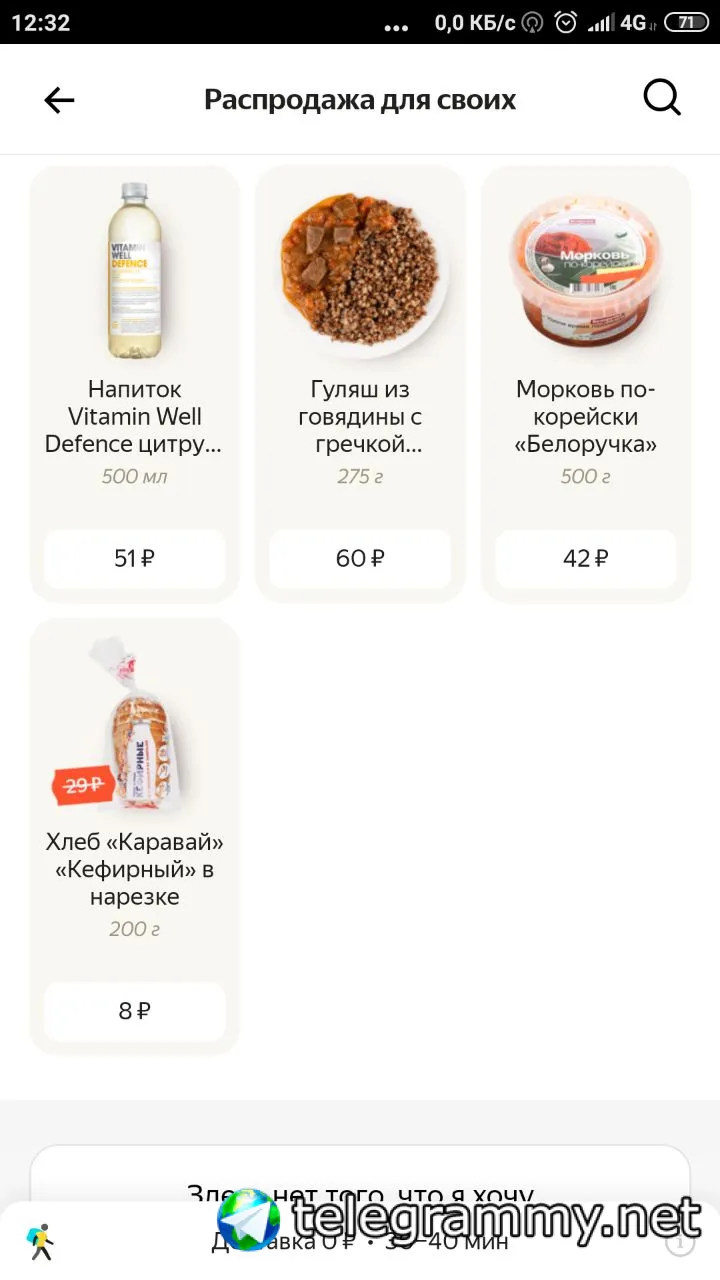Open the Vitamin Well Defence drink card
720x1280 pixels.
coord(135,384)
